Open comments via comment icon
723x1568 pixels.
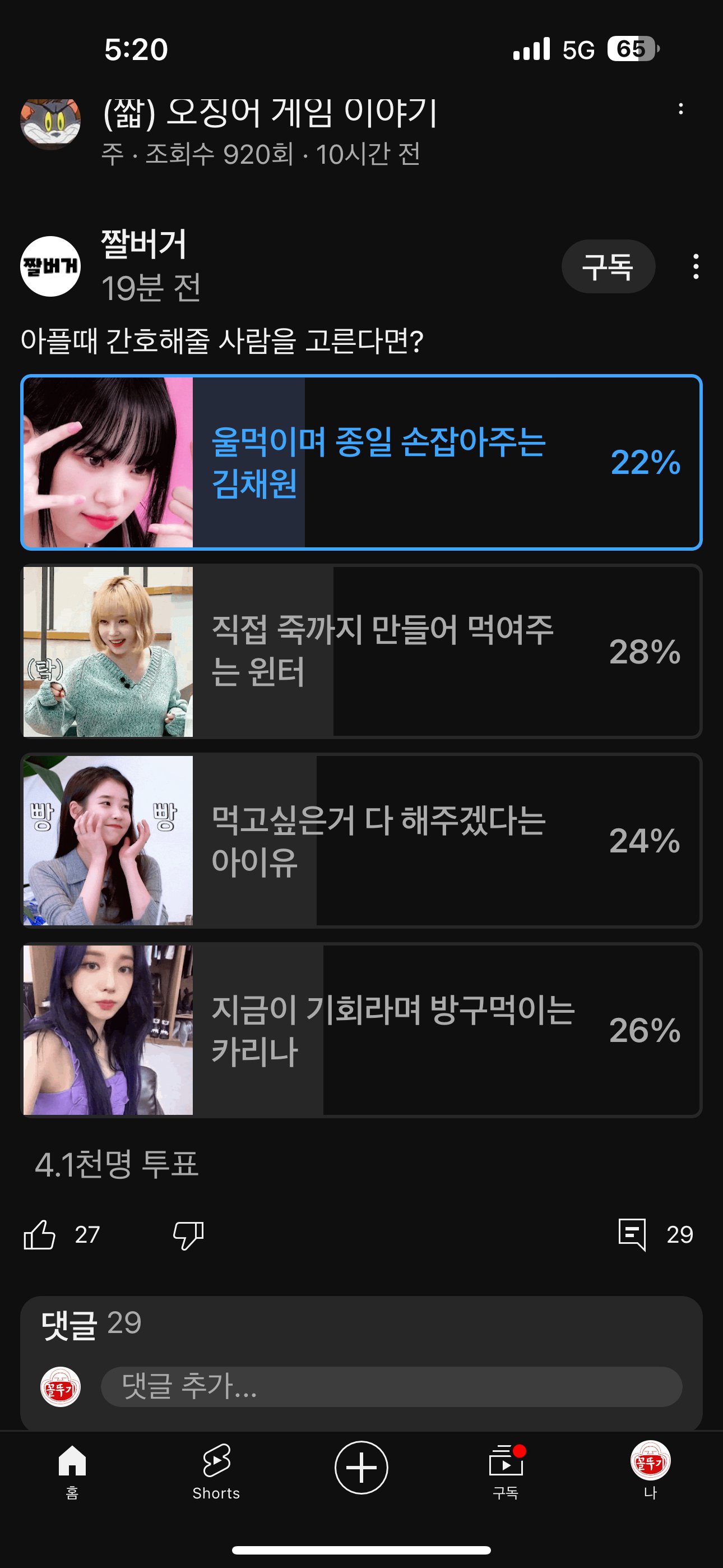pos(632,1235)
